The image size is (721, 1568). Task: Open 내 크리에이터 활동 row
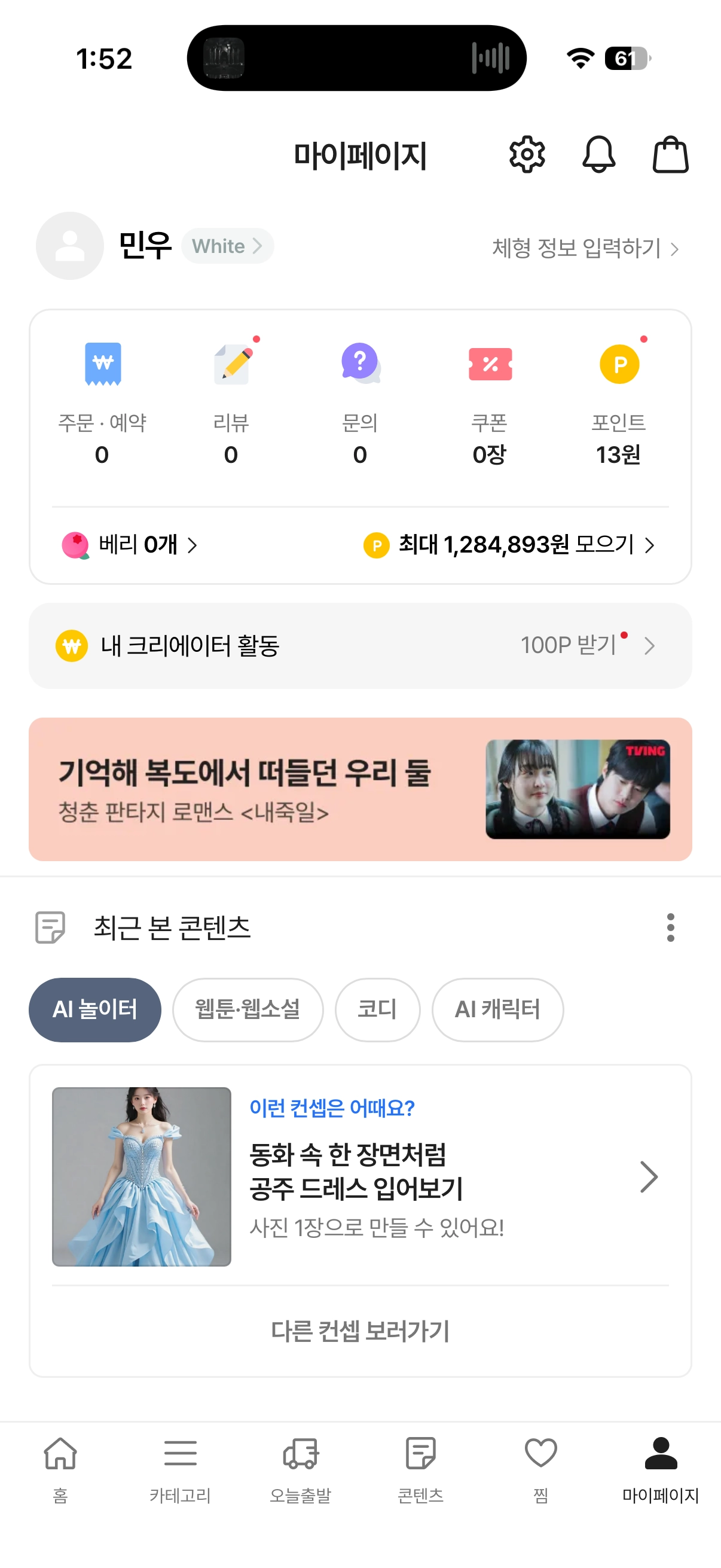360,646
